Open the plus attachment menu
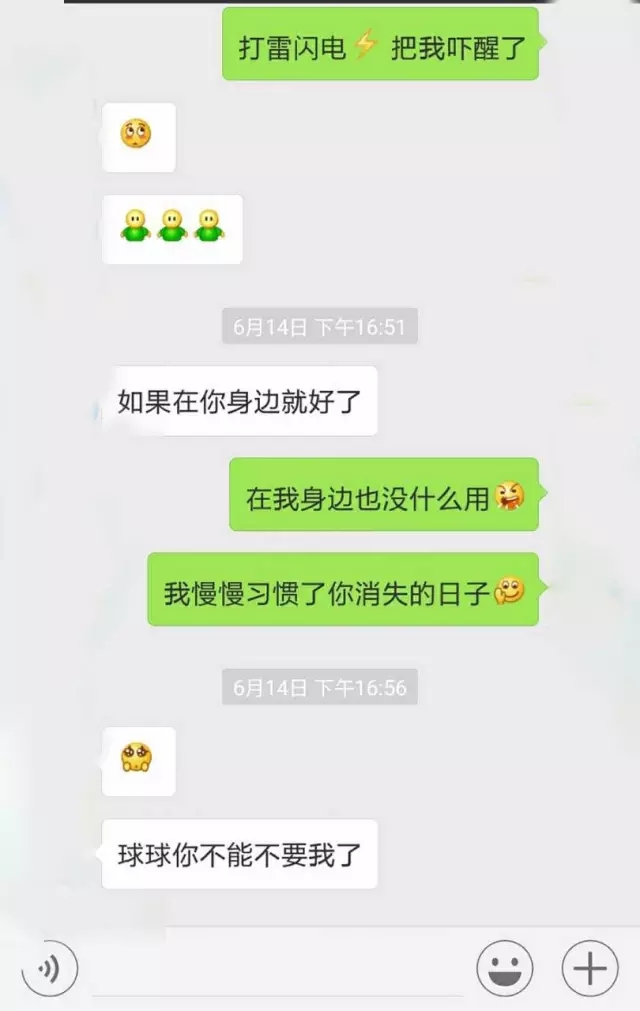Image resolution: width=640 pixels, height=1011 pixels. 590,968
